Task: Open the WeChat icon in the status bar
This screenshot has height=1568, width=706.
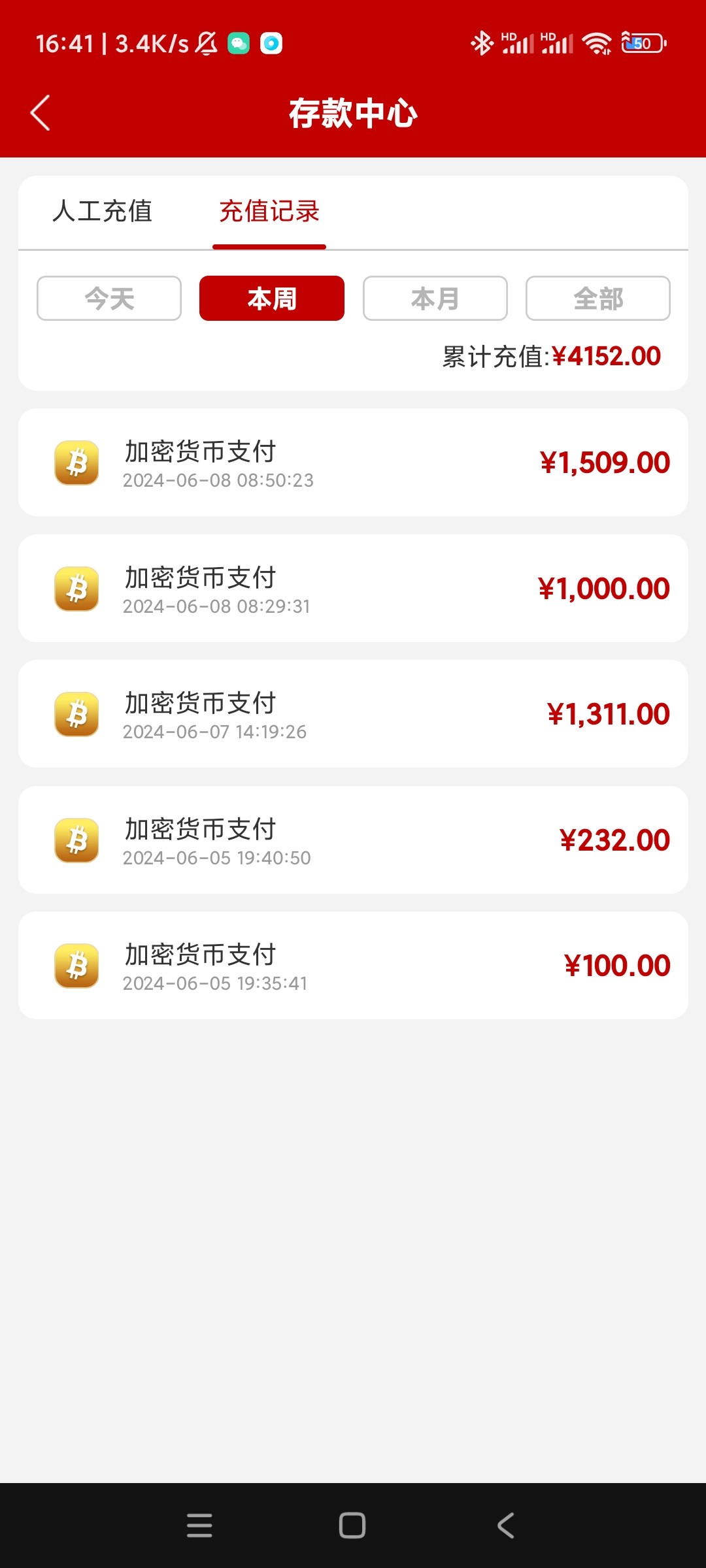Action: pyautogui.click(x=239, y=43)
